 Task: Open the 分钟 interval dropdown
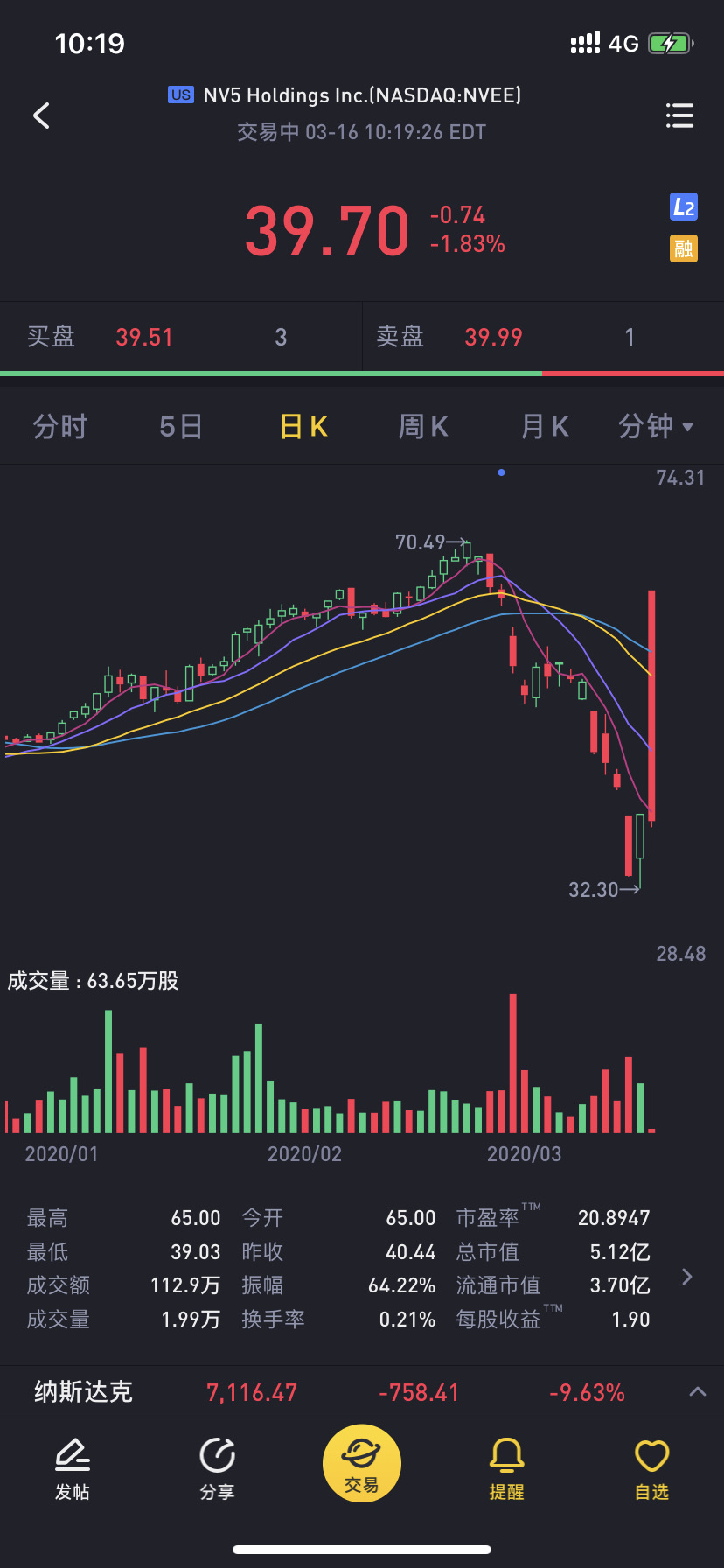pyautogui.click(x=656, y=427)
